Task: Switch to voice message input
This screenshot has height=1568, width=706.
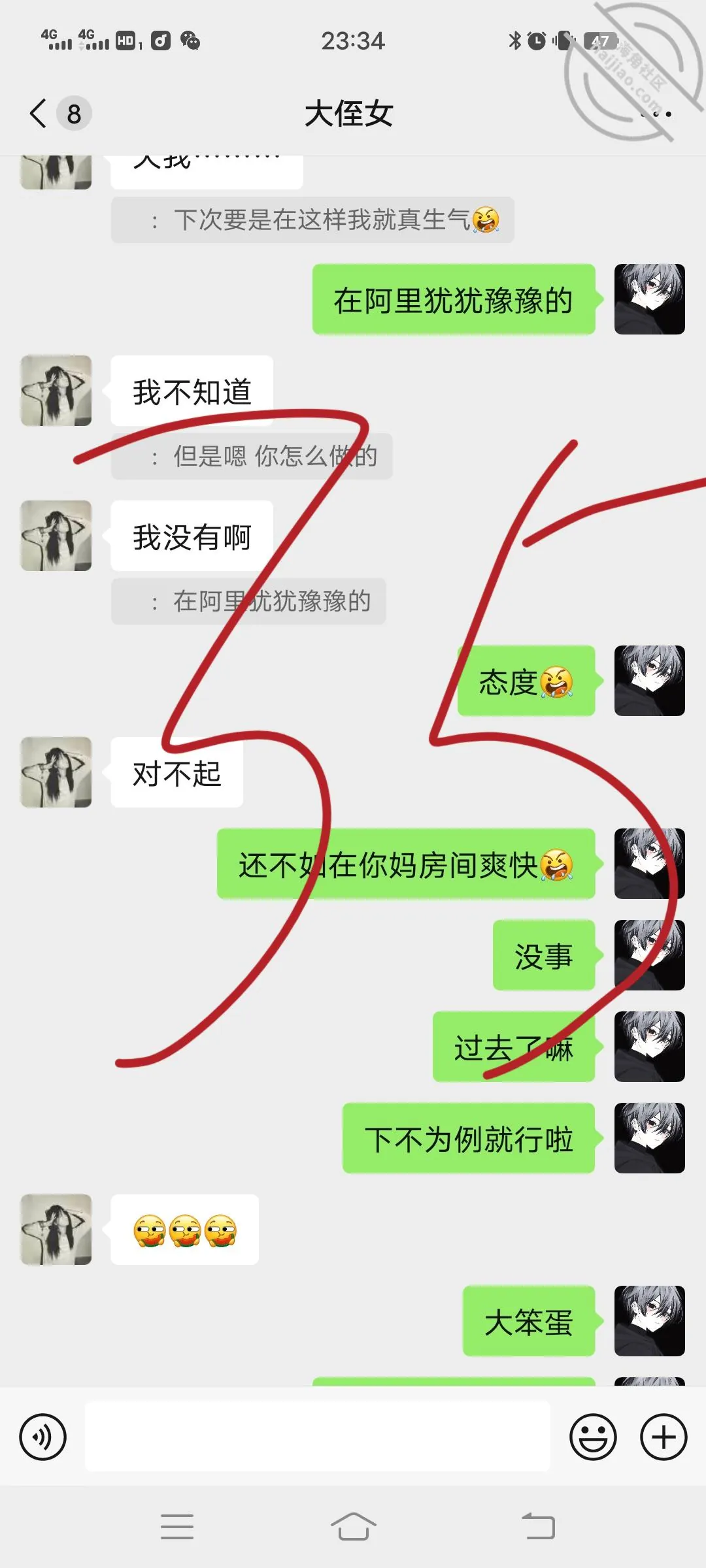Action: [42, 1437]
